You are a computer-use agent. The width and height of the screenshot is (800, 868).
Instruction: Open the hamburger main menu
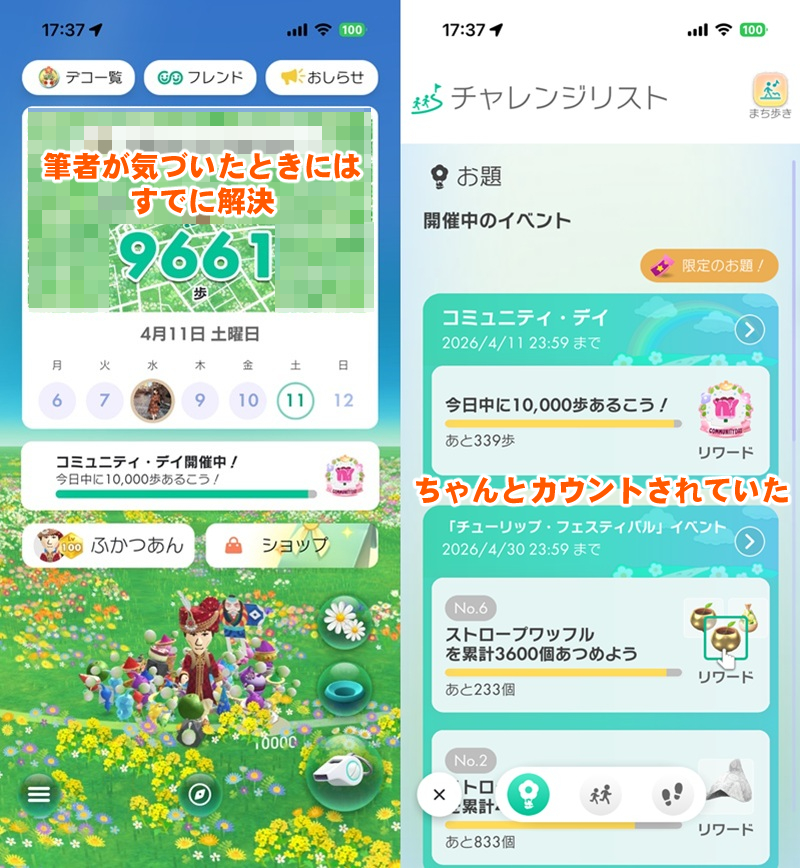39,794
